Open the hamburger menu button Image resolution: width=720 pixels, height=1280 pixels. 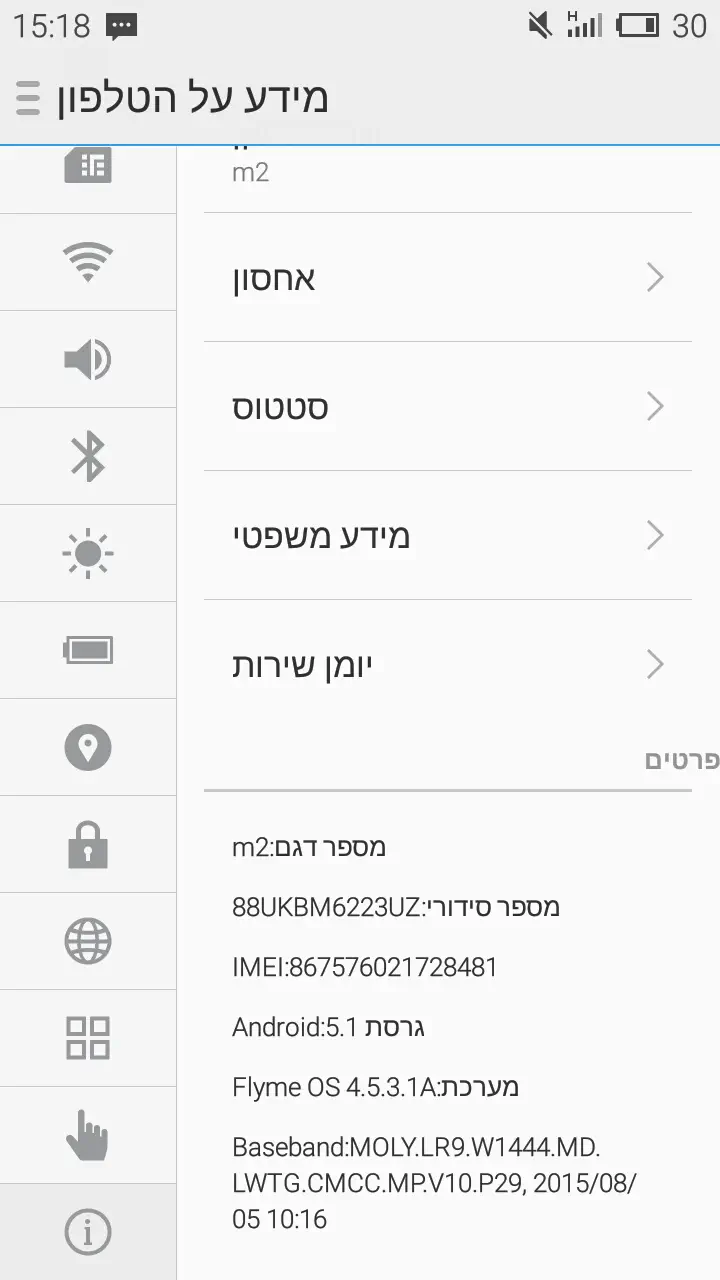click(x=28, y=97)
